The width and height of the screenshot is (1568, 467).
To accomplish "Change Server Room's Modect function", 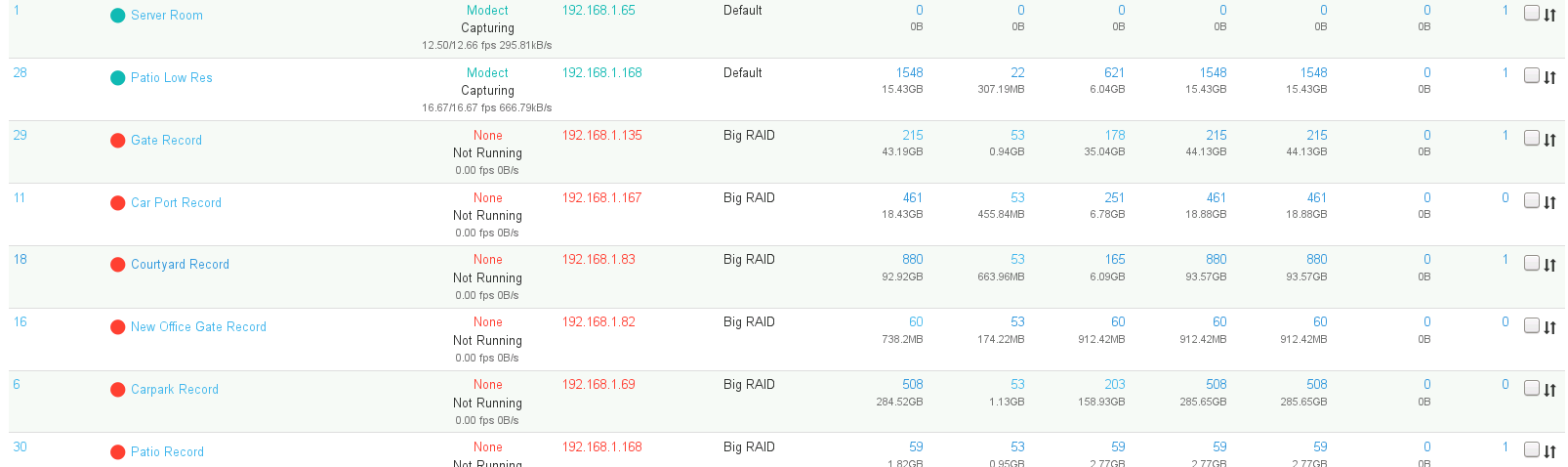I will point(487,11).
